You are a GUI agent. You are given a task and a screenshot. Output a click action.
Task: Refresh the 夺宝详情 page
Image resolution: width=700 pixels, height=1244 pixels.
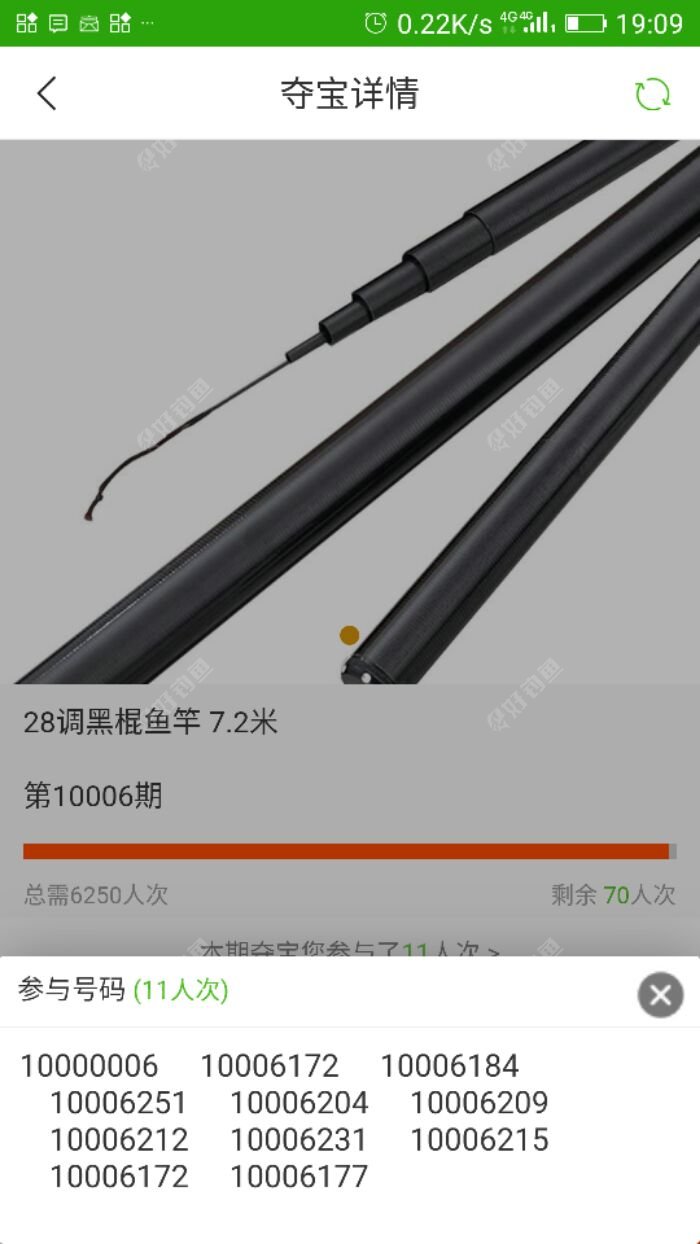(652, 94)
